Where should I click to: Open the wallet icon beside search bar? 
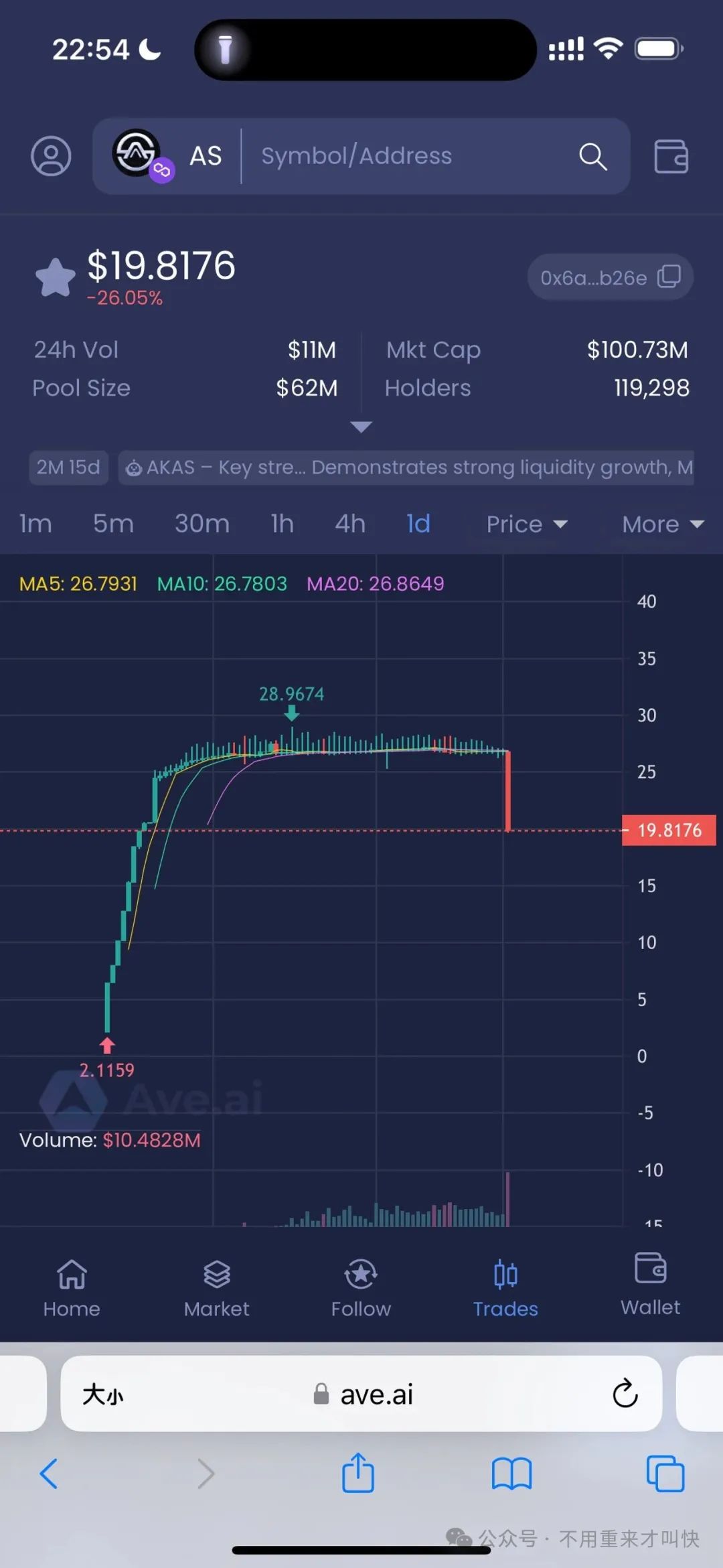(x=671, y=155)
